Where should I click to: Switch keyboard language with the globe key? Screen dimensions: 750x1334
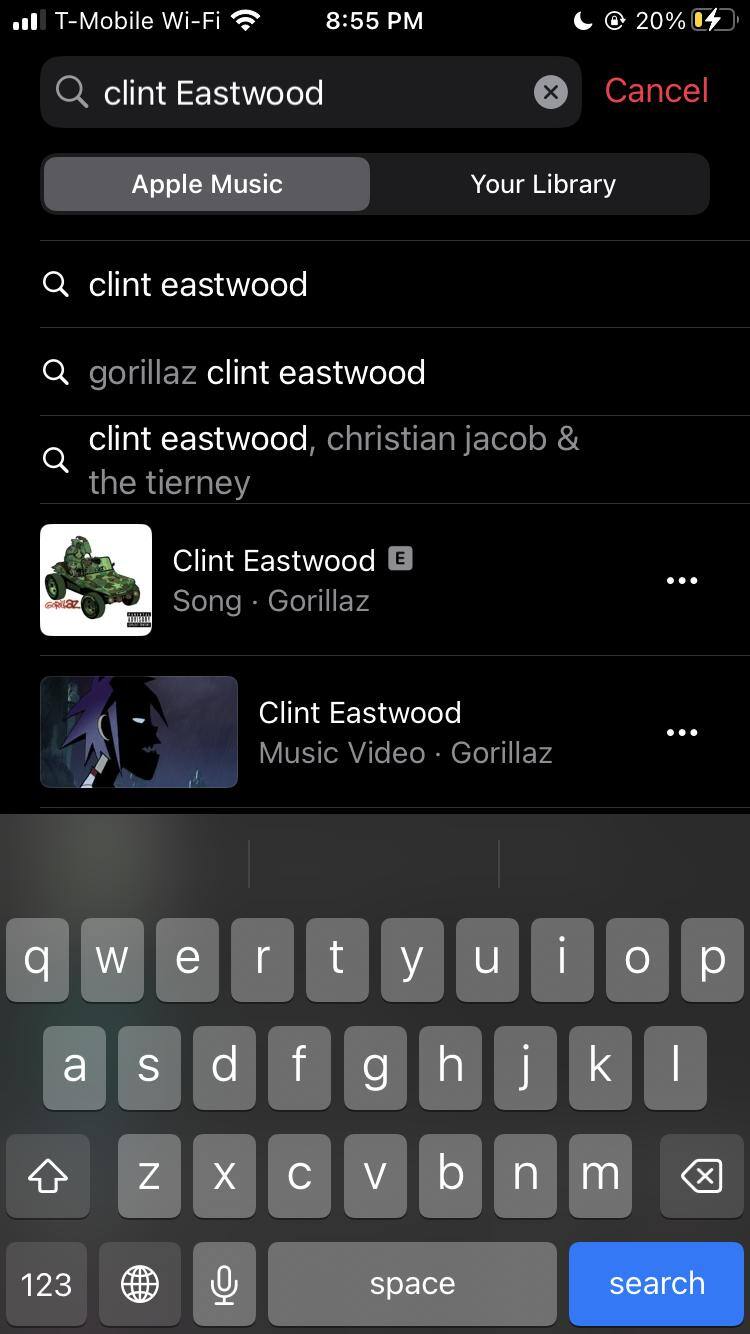click(x=140, y=1284)
